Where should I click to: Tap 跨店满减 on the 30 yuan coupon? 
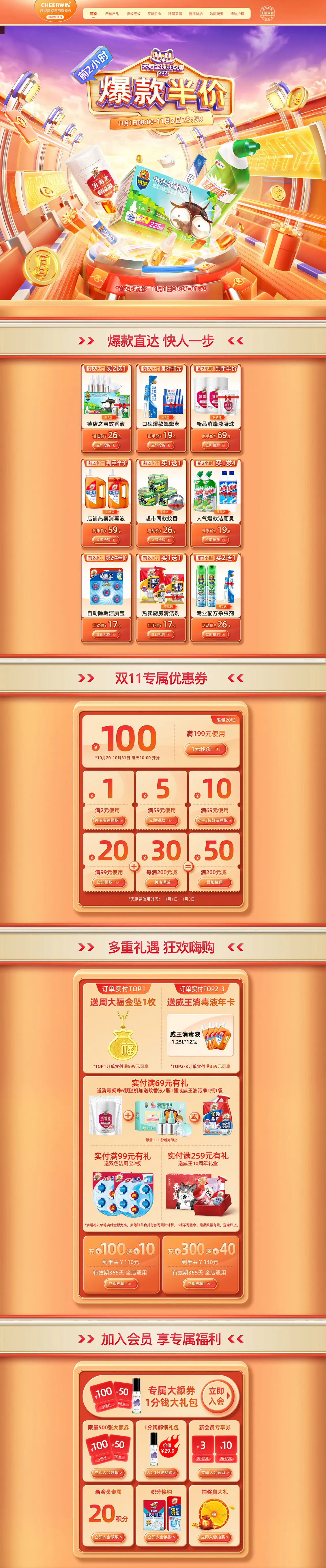[x=162, y=882]
